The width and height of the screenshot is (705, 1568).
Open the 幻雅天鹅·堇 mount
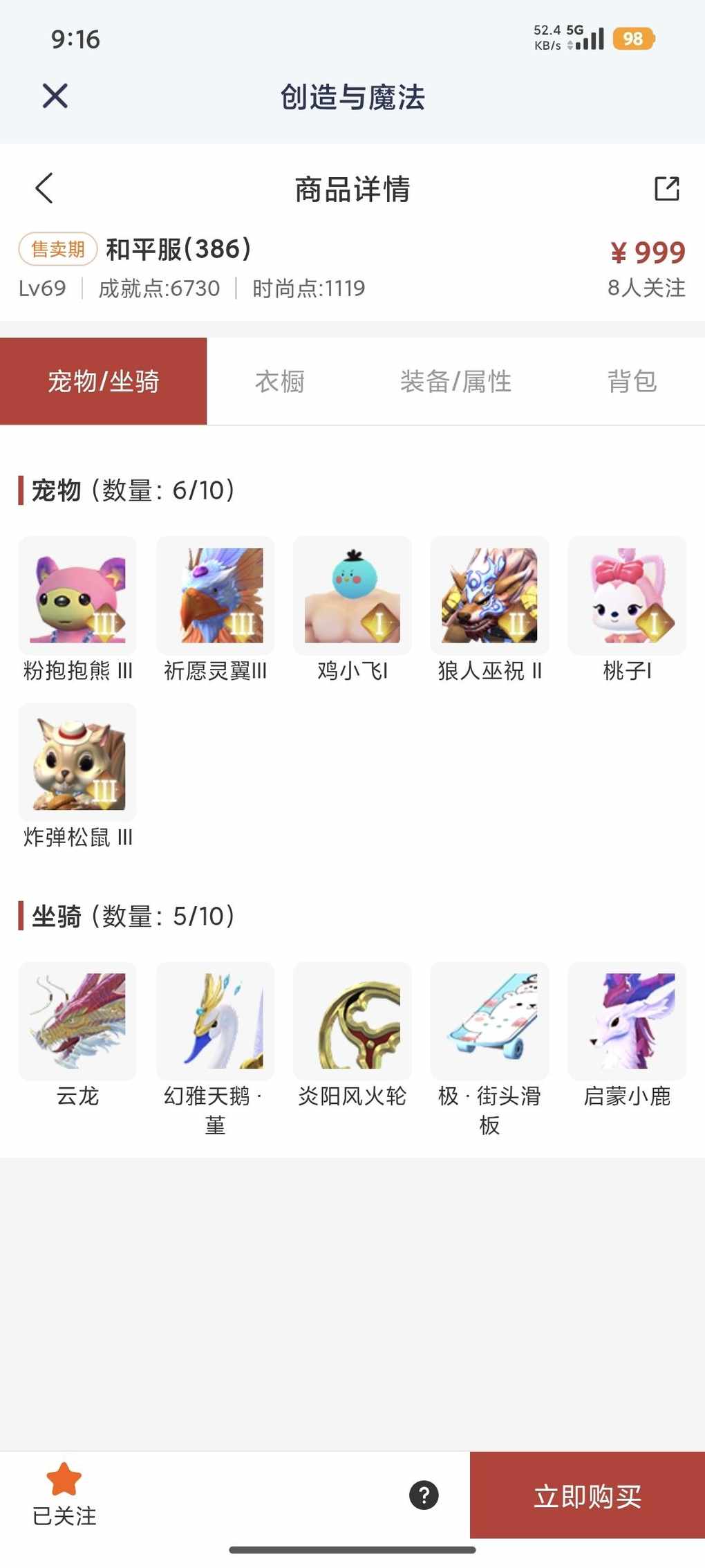coord(215,1021)
